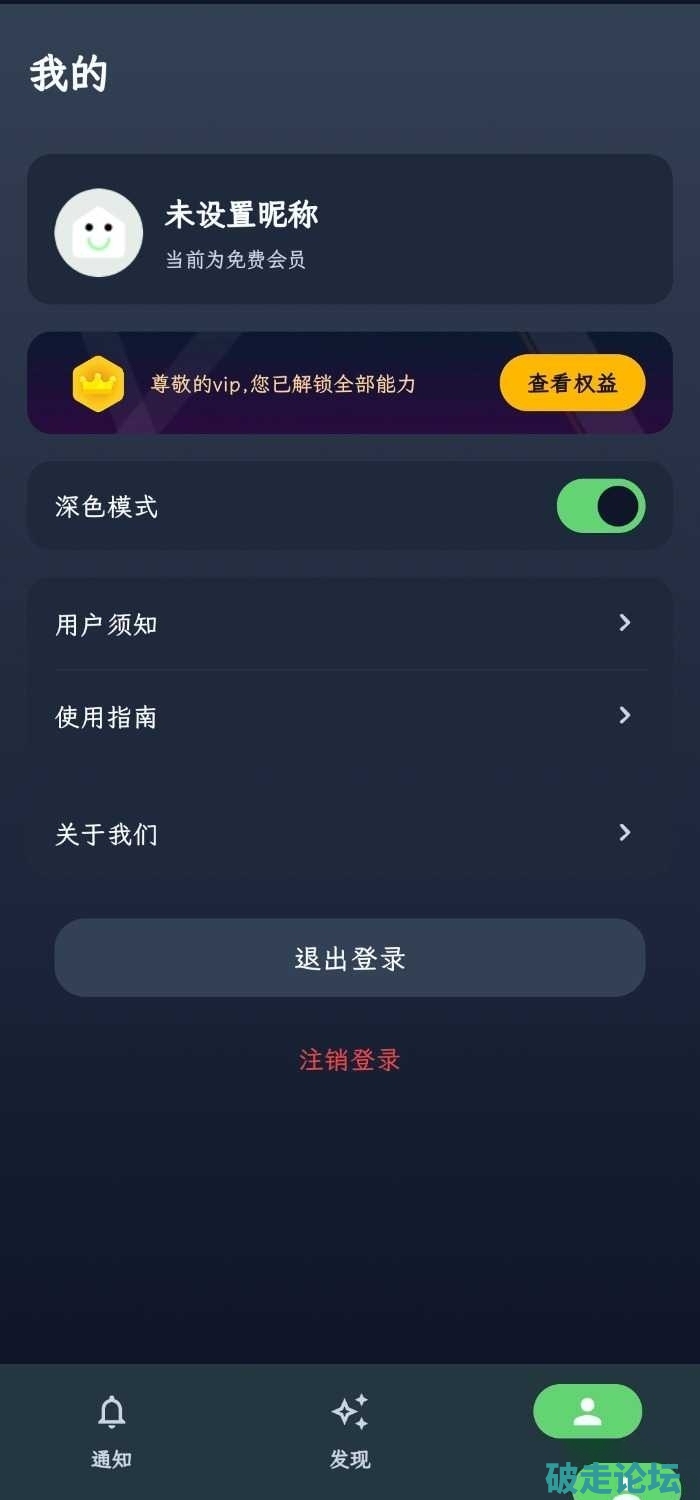Select the red 注销登录 link
This screenshot has width=700, height=1500.
point(349,1060)
